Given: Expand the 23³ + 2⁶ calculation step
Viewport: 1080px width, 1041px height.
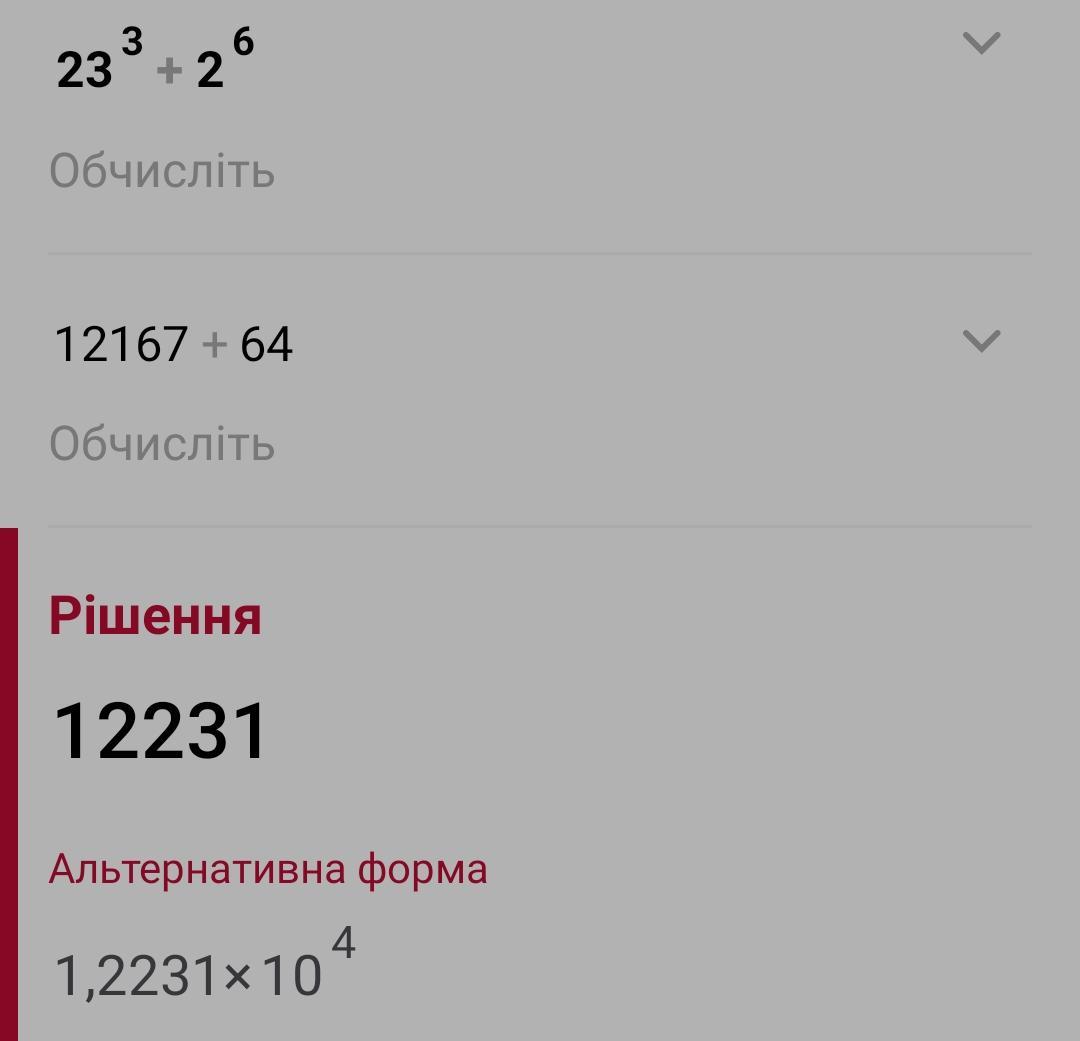Looking at the screenshot, I should coord(981,43).
